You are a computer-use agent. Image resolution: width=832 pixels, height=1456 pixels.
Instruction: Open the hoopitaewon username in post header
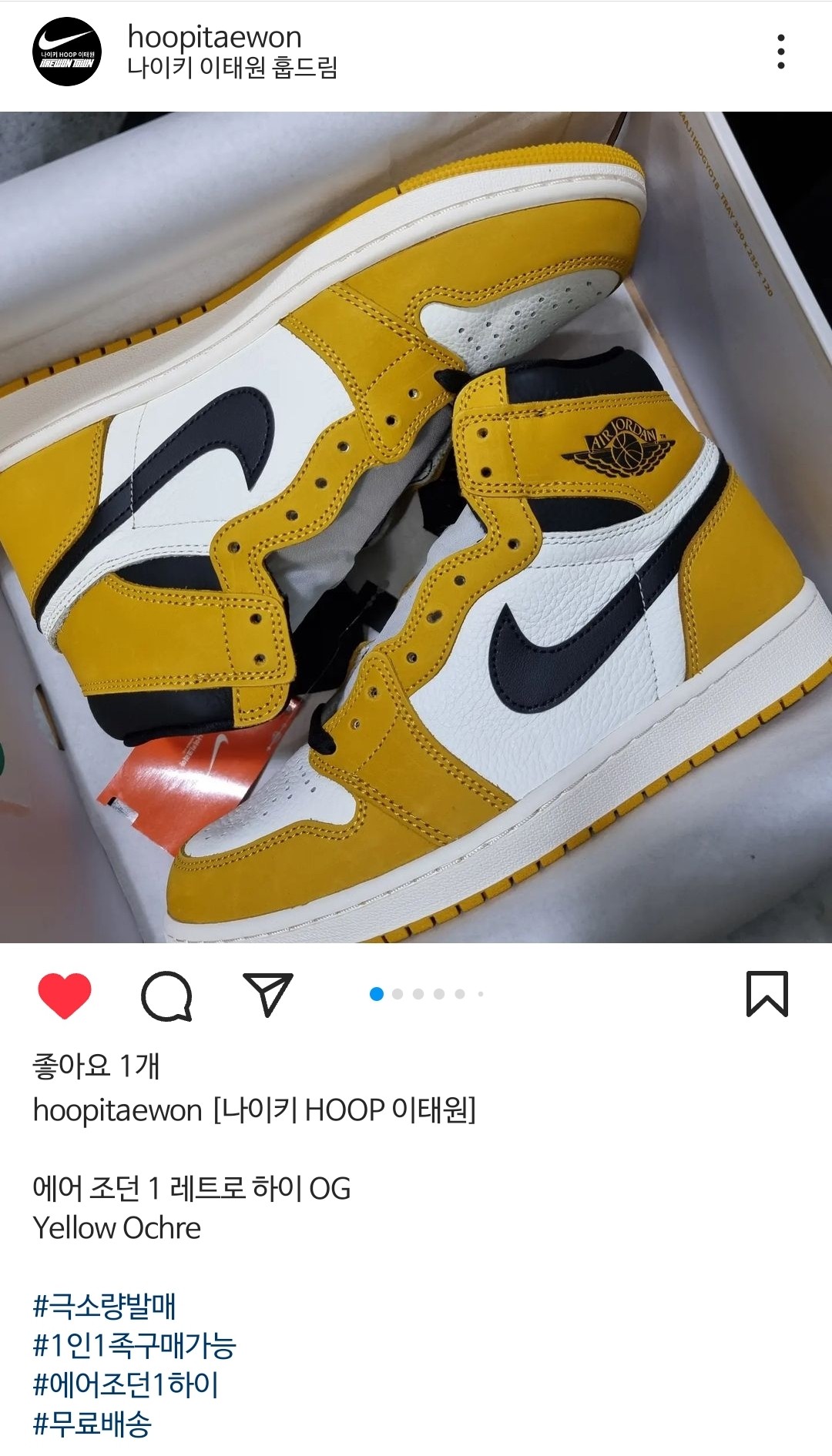[214, 37]
